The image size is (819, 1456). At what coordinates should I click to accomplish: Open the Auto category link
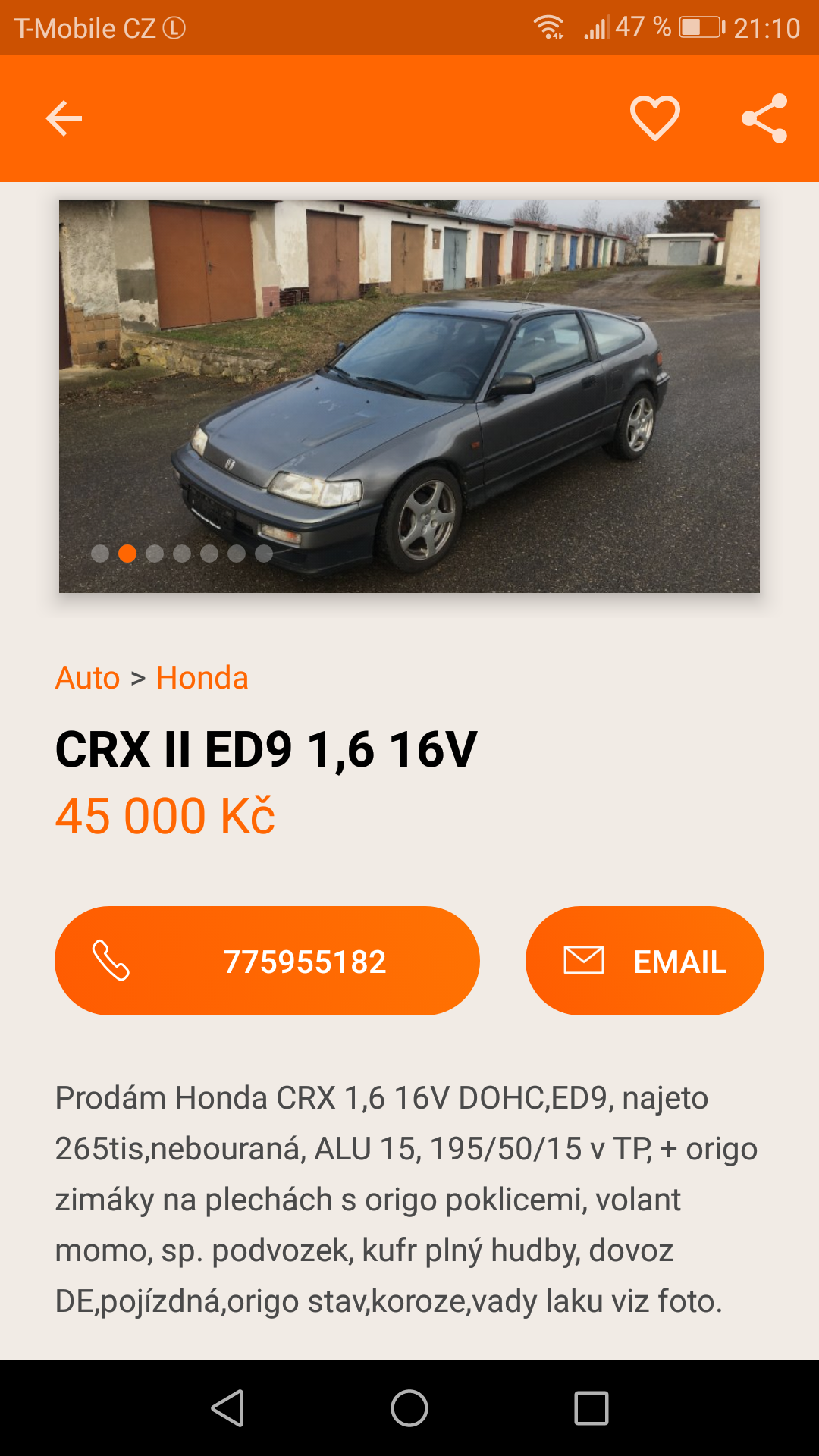(88, 678)
